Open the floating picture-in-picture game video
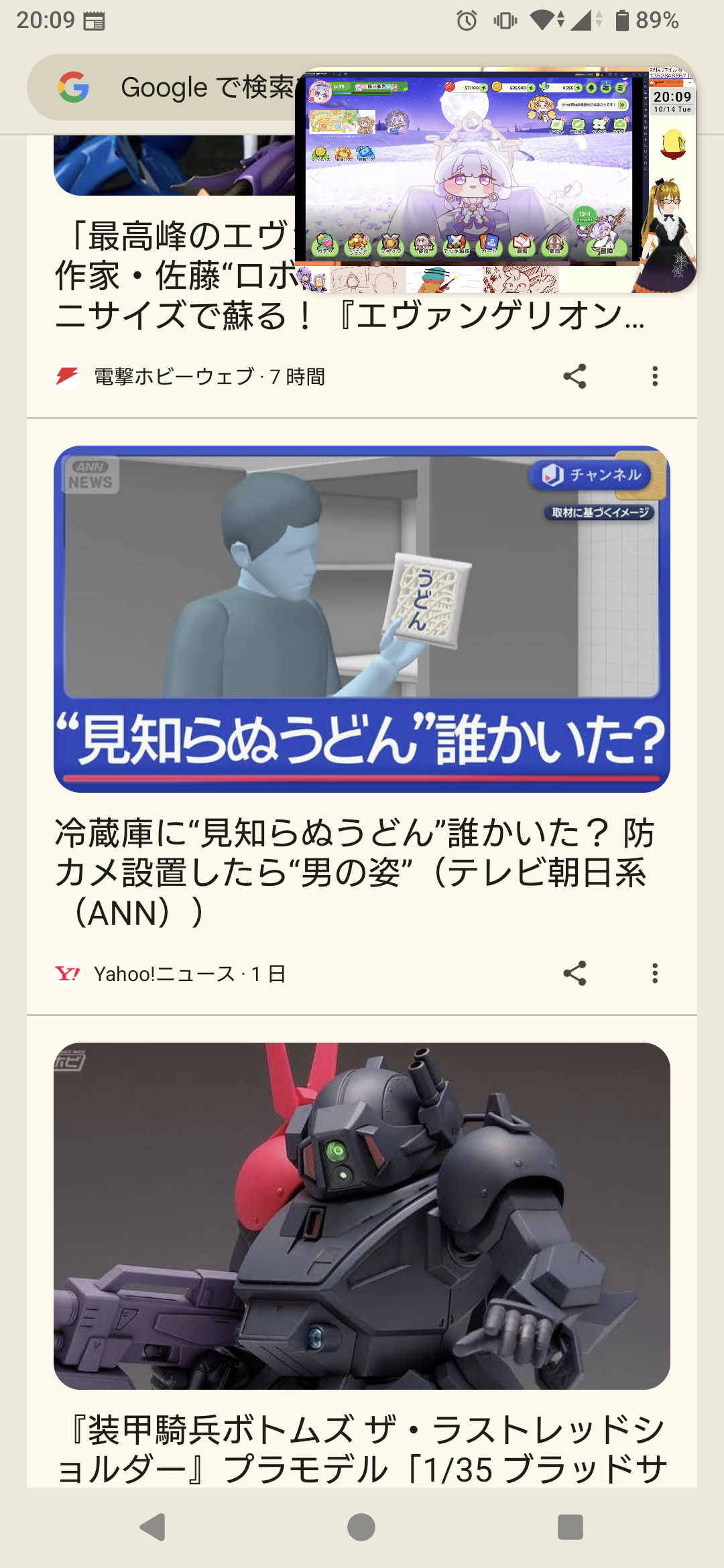 click(x=496, y=180)
